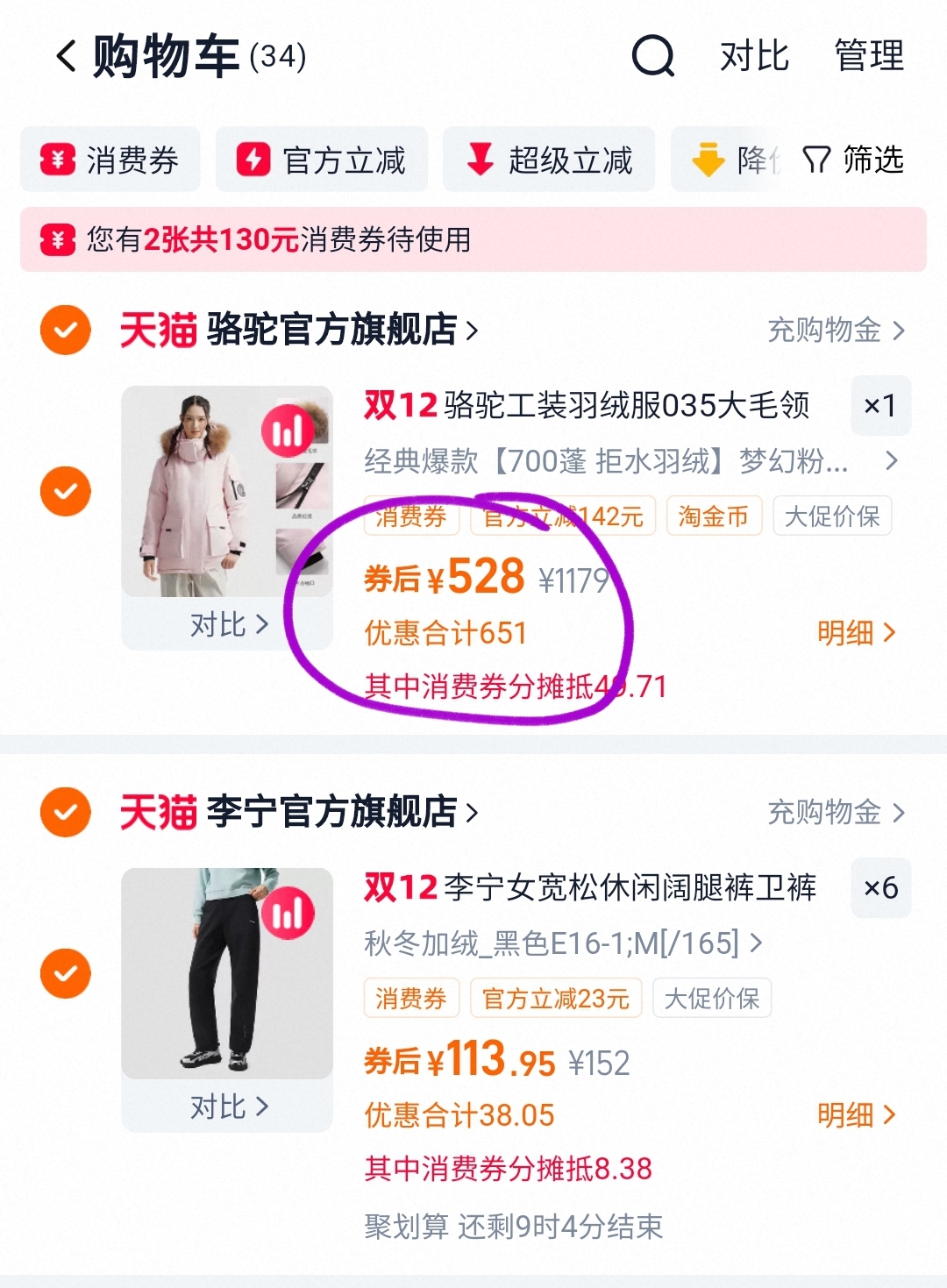
Task: Open the 筛选 filter options
Action: [x=854, y=160]
